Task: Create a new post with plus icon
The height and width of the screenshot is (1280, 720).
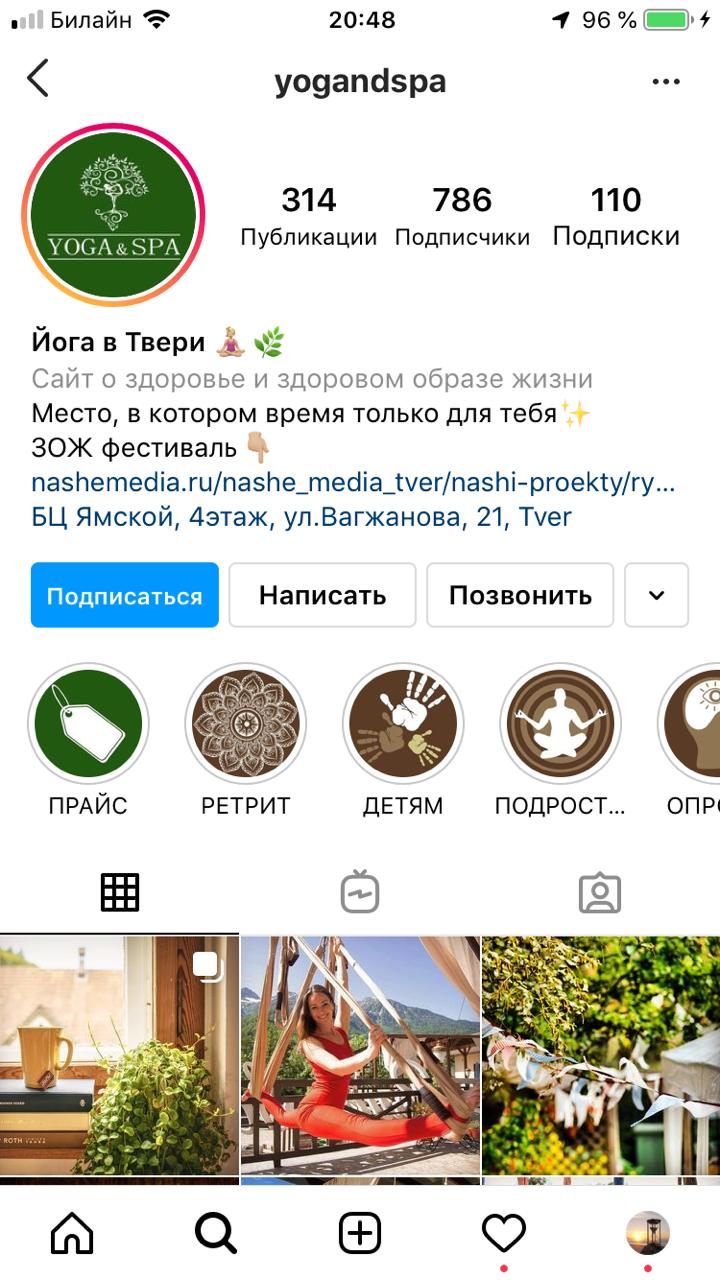Action: (360, 1234)
